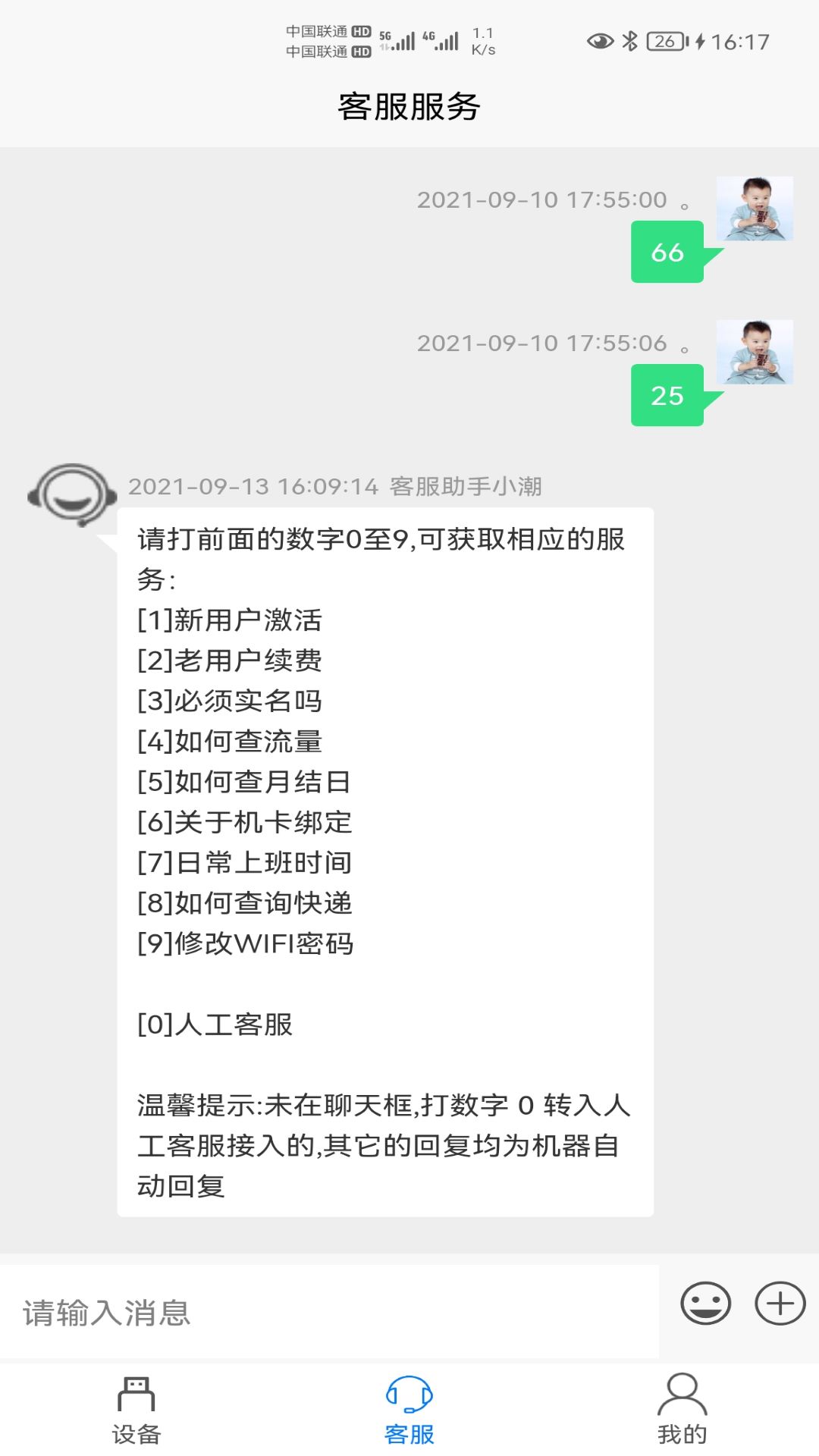Select the 客服 tab
Image resolution: width=819 pixels, height=1456 pixels.
click(x=409, y=1410)
